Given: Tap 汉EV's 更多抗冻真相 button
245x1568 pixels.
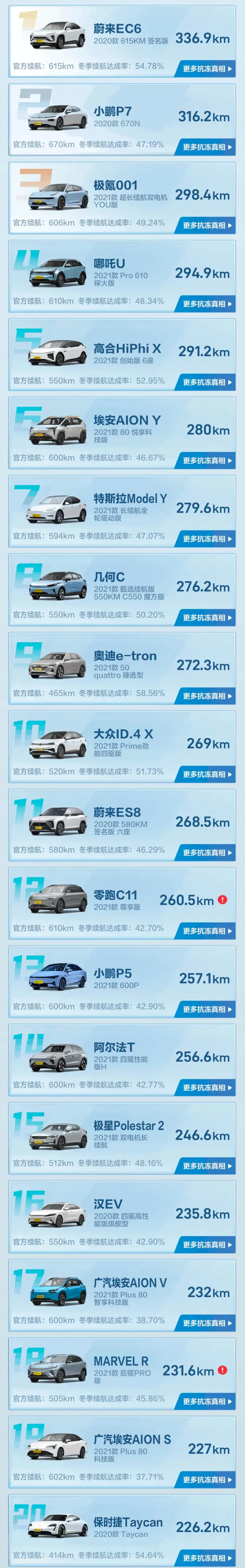Looking at the screenshot, I should tap(207, 1244).
